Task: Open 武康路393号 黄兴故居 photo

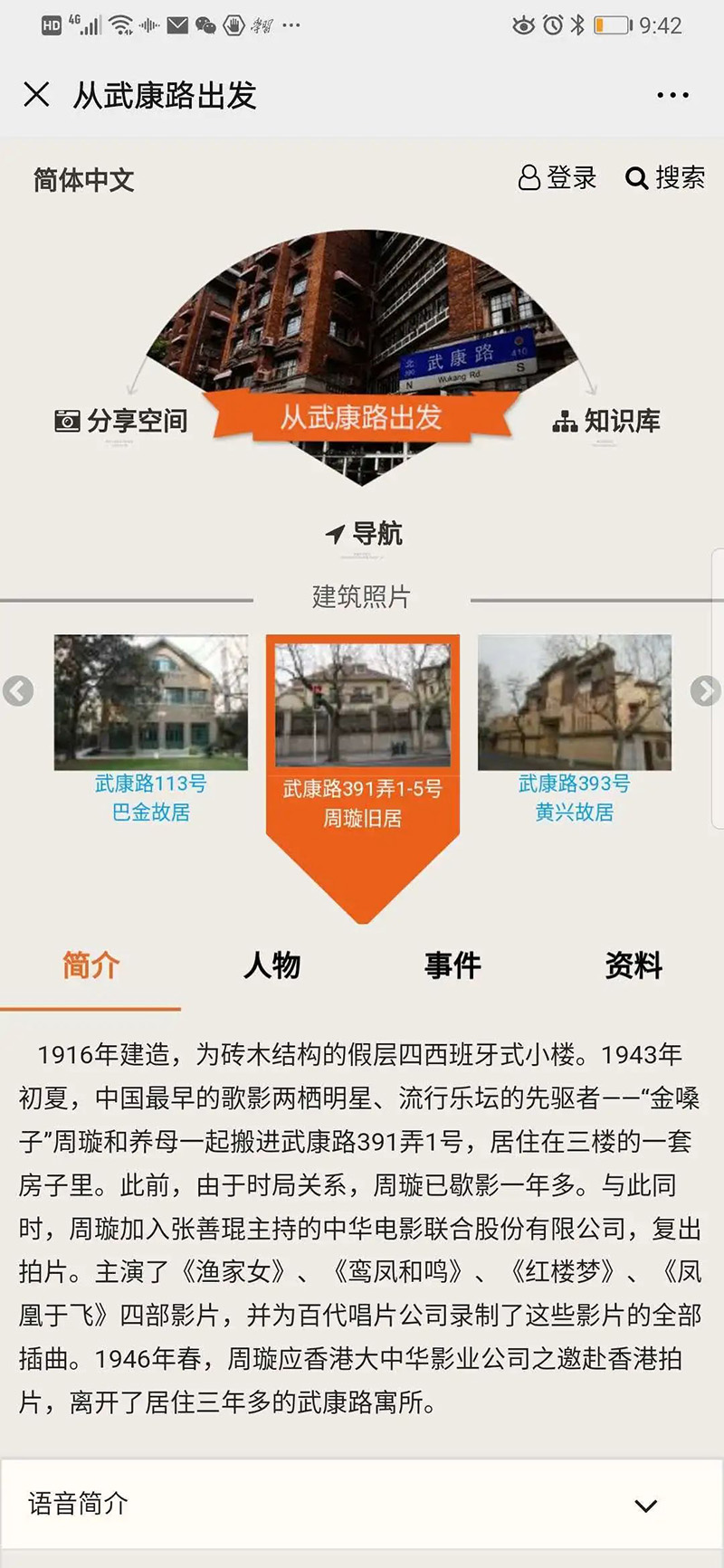Action: tap(575, 703)
